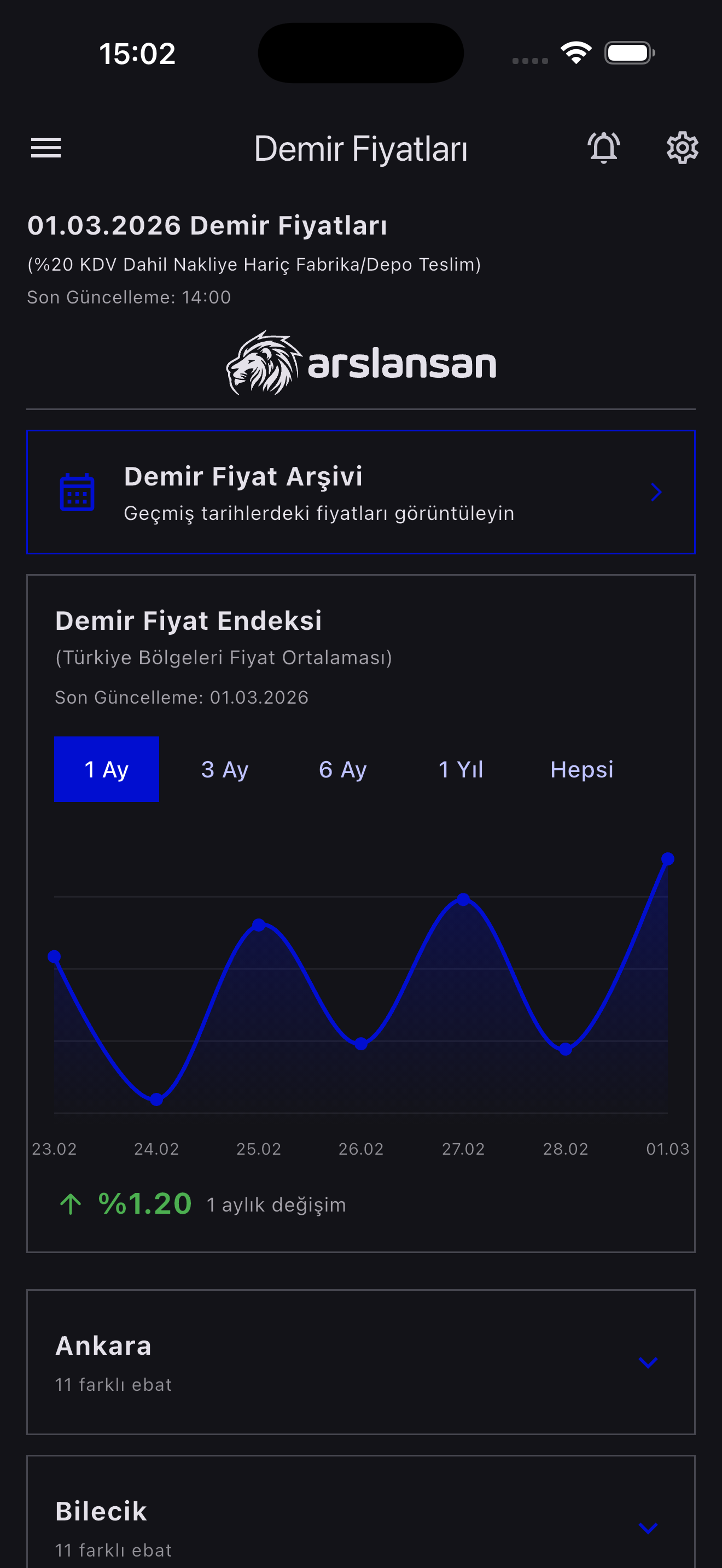The height and width of the screenshot is (1568, 722).
Task: Select the 1 Yıl tab
Action: pyautogui.click(x=461, y=769)
